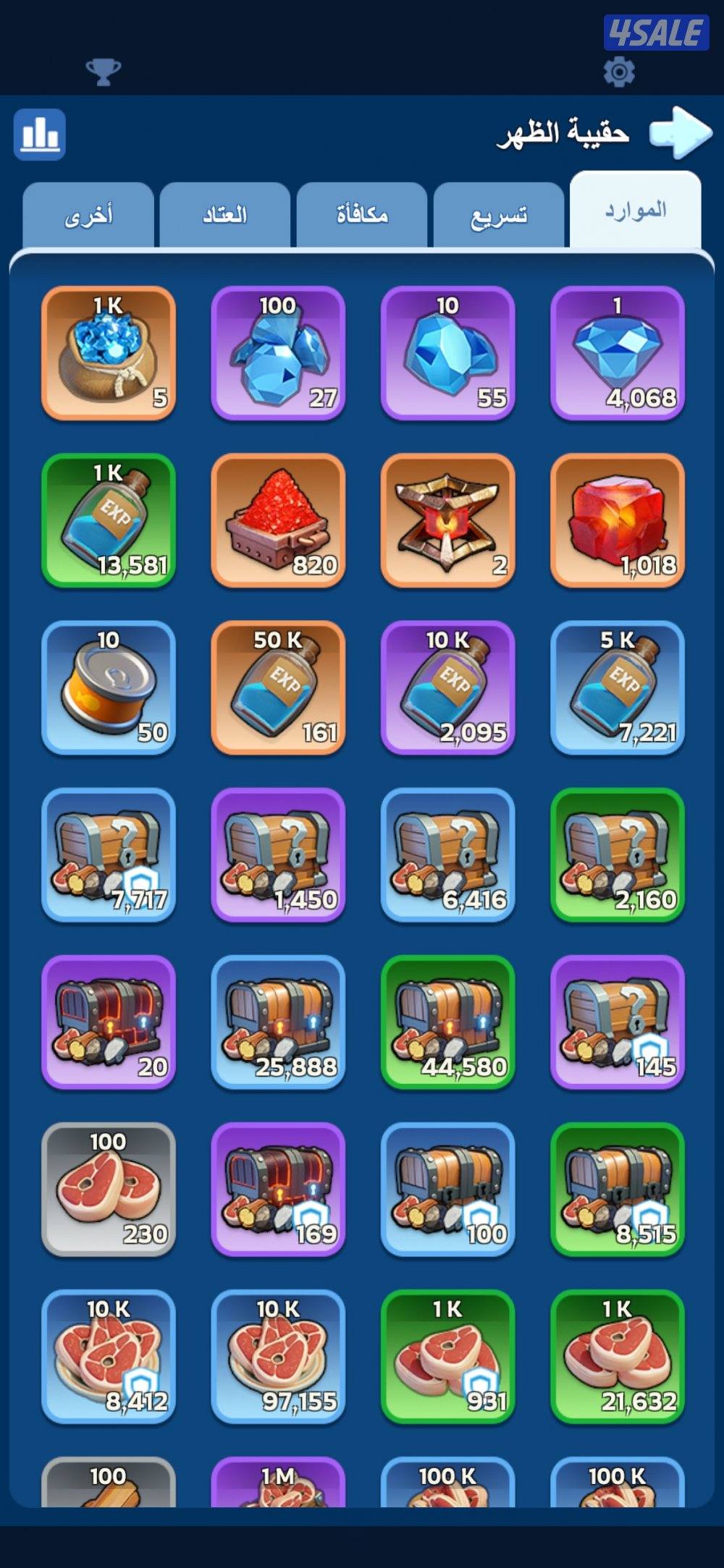Image resolution: width=724 pixels, height=1568 pixels.
Task: Select the الموارد tab
Action: (x=635, y=211)
